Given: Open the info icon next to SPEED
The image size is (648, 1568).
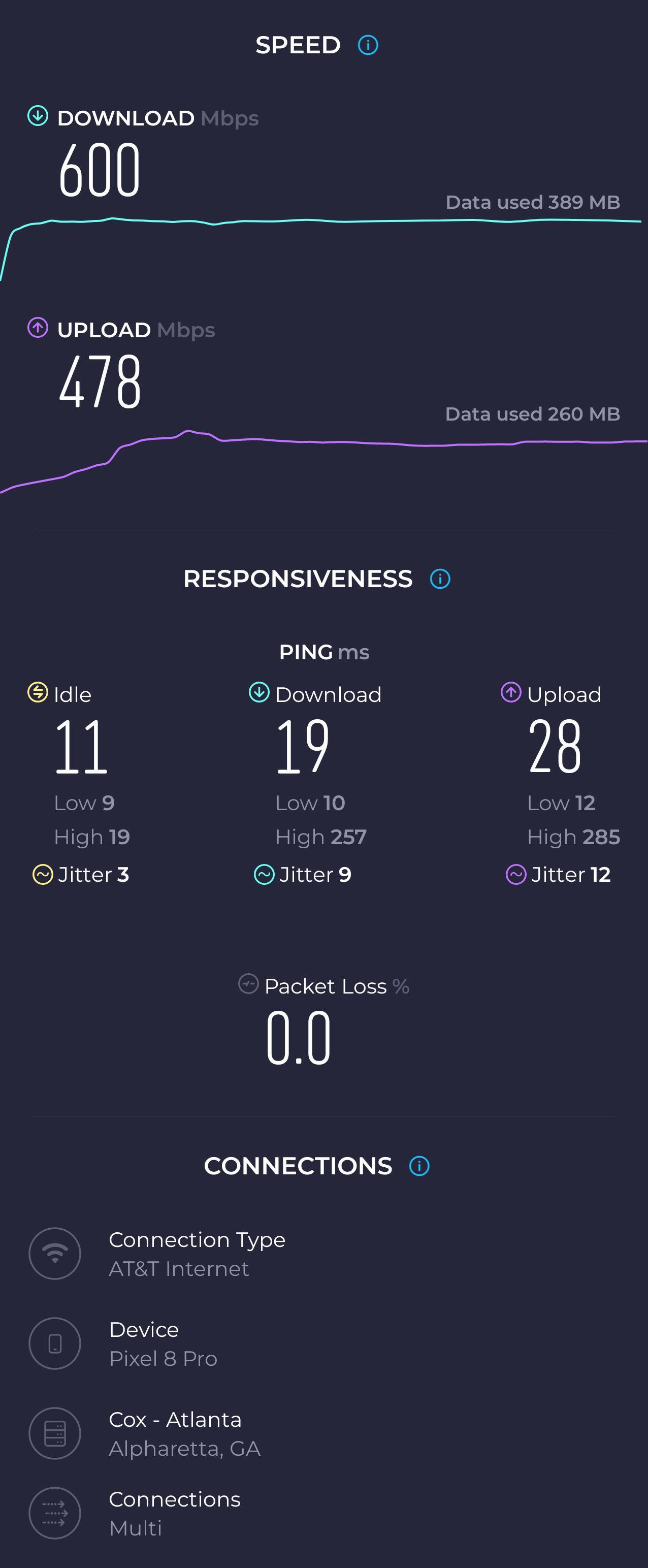Looking at the screenshot, I should click(x=368, y=45).
